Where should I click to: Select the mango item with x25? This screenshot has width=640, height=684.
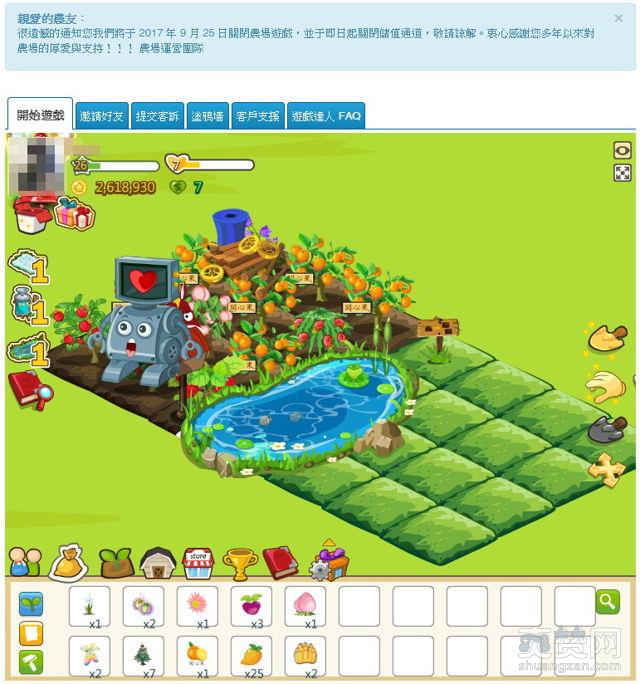[x=251, y=655]
